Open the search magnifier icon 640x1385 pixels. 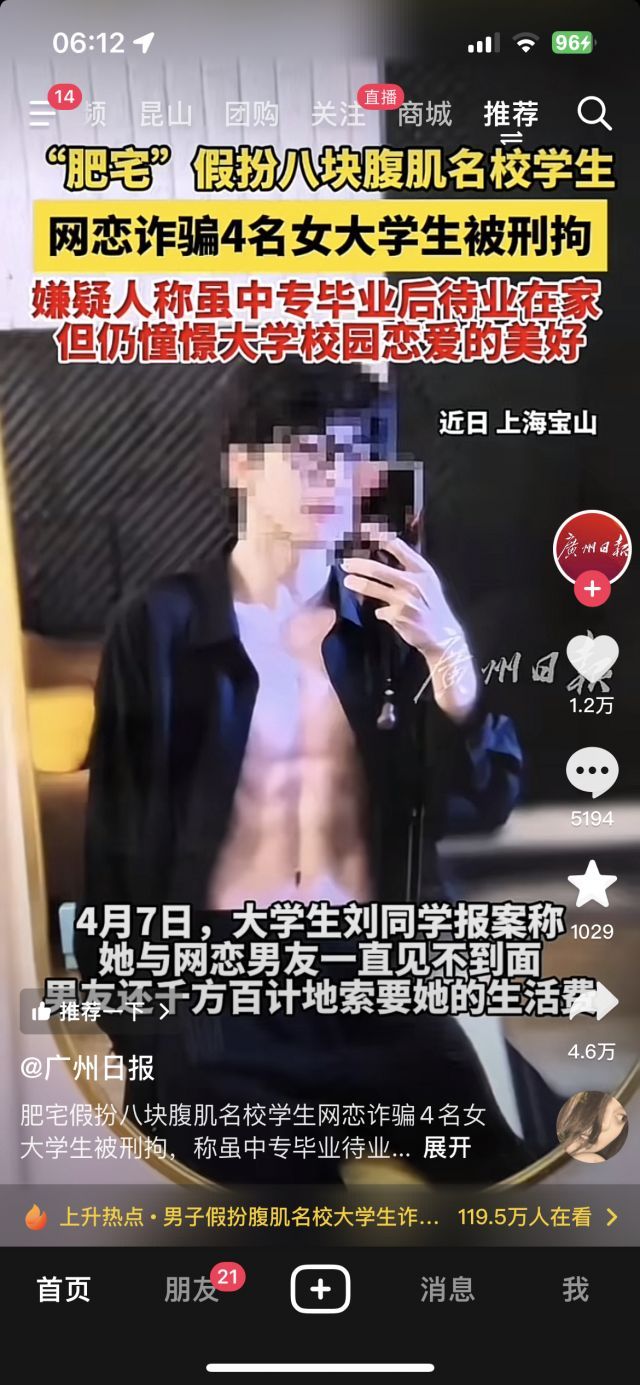594,114
